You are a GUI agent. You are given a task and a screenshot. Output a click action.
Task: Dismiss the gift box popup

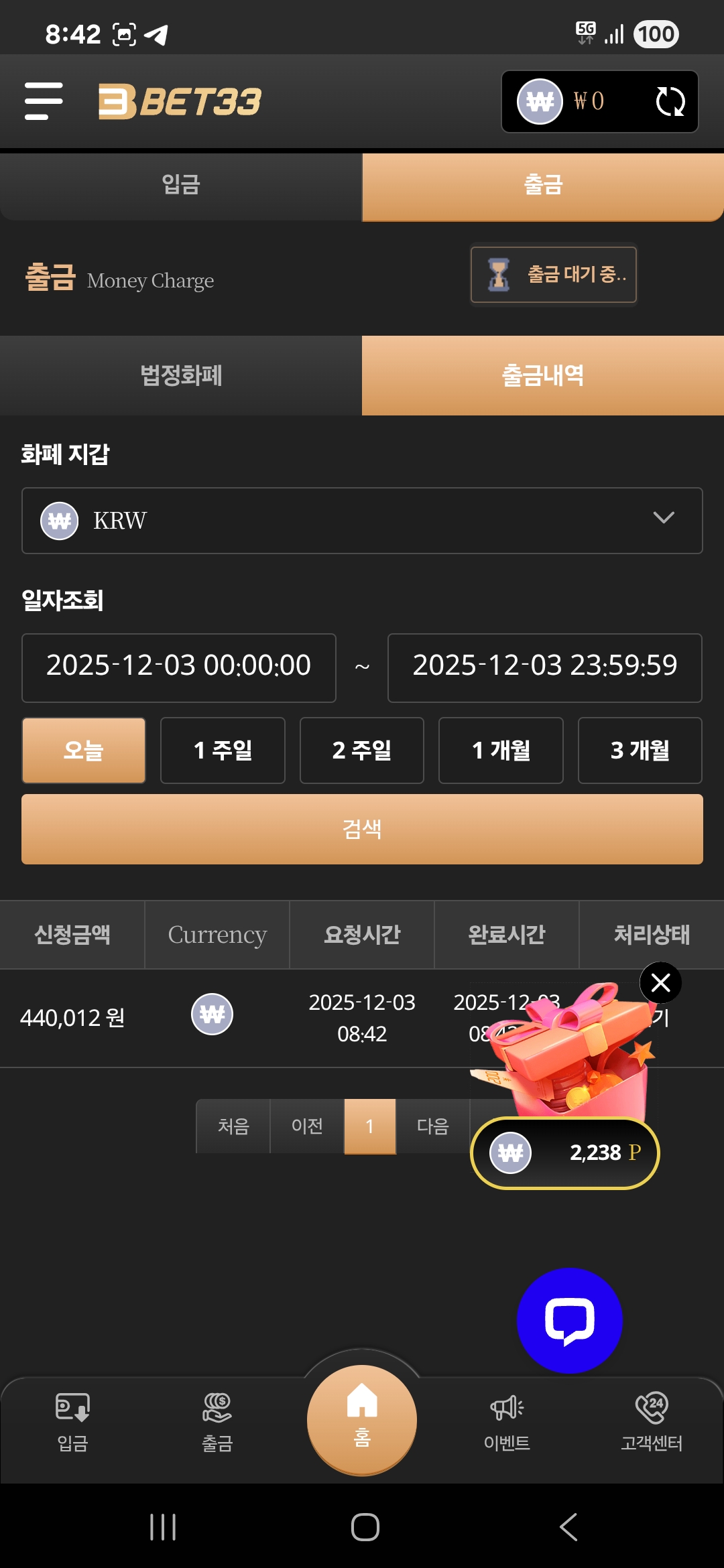[x=660, y=983]
